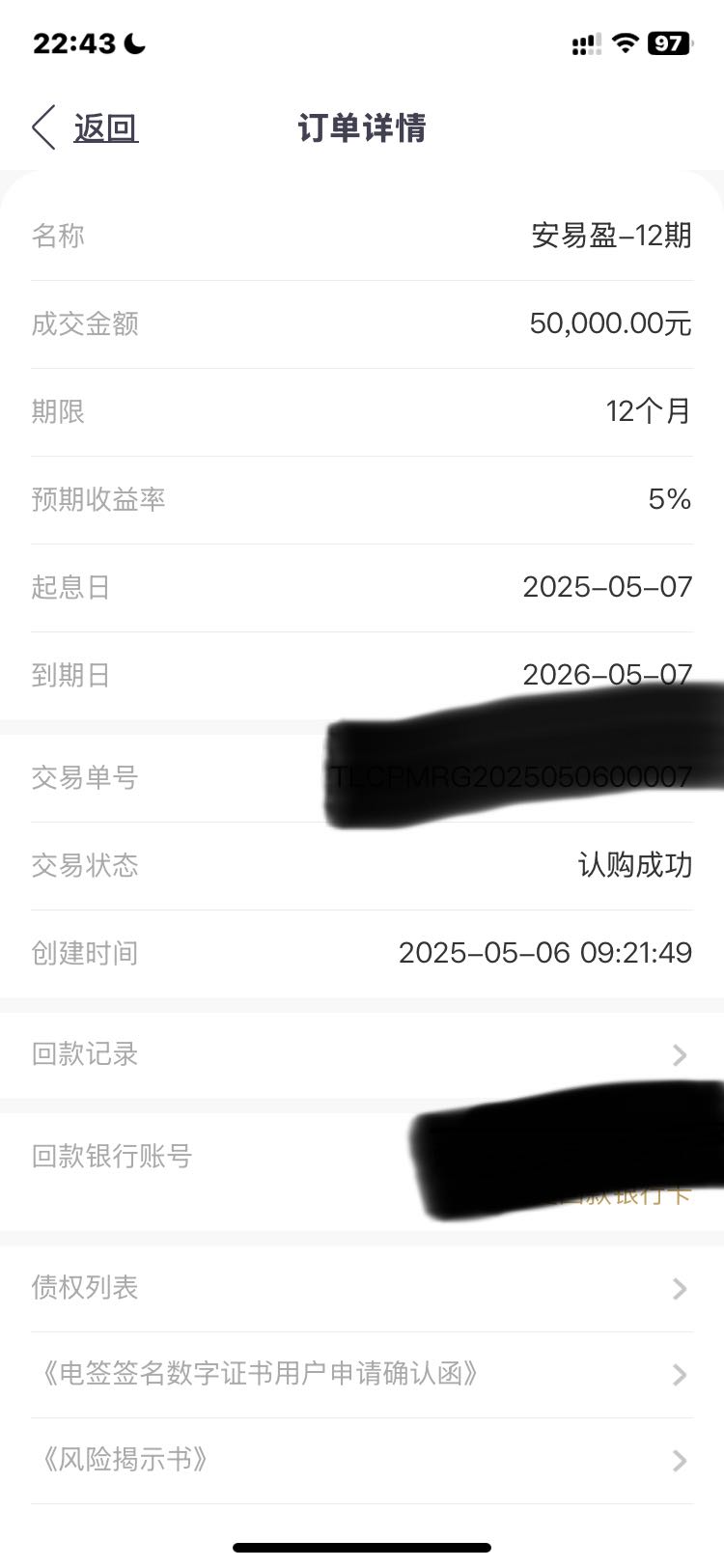Open the 《风险揭示书》 document
Screen dimensions: 724x1568
click(362, 1460)
